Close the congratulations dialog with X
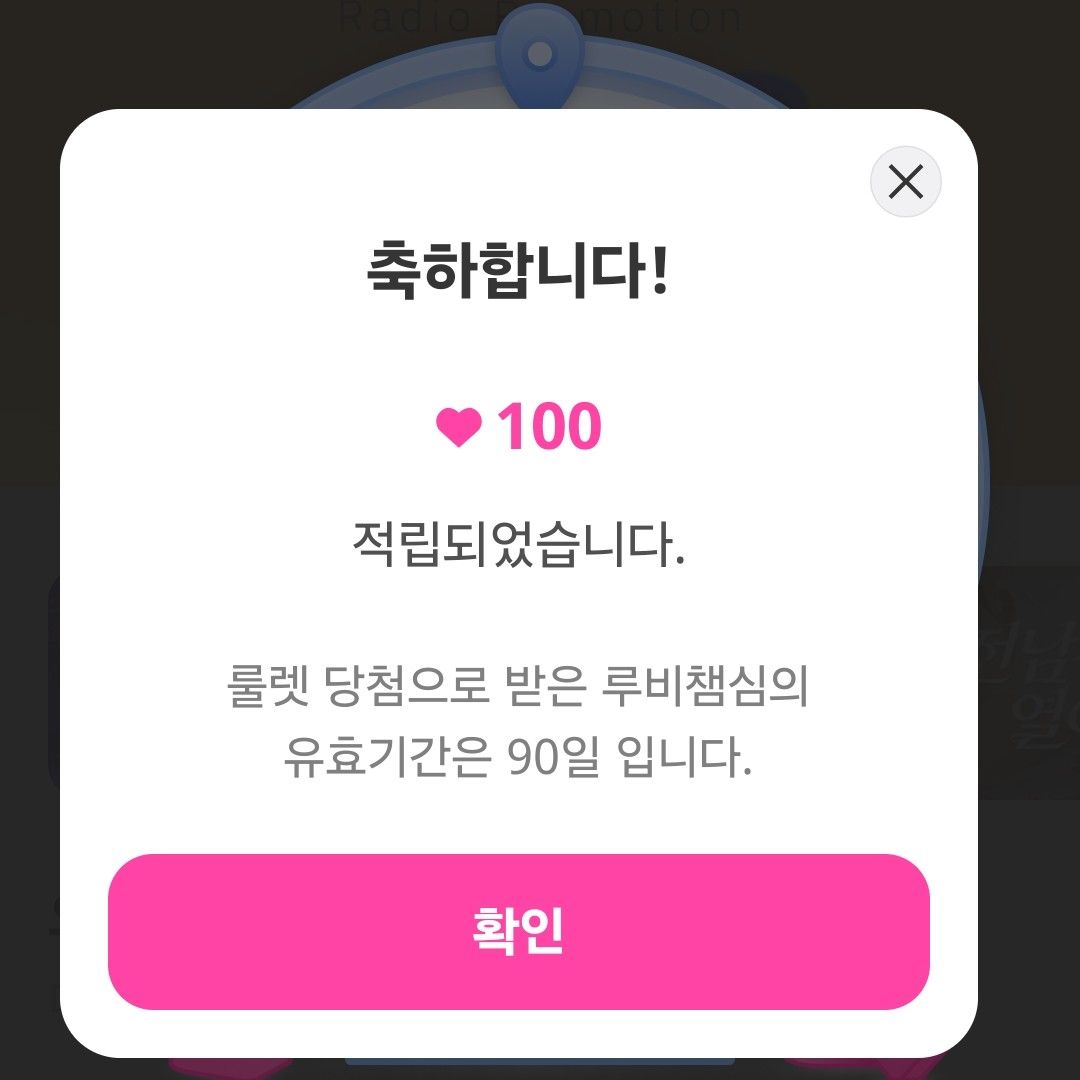 click(x=905, y=182)
